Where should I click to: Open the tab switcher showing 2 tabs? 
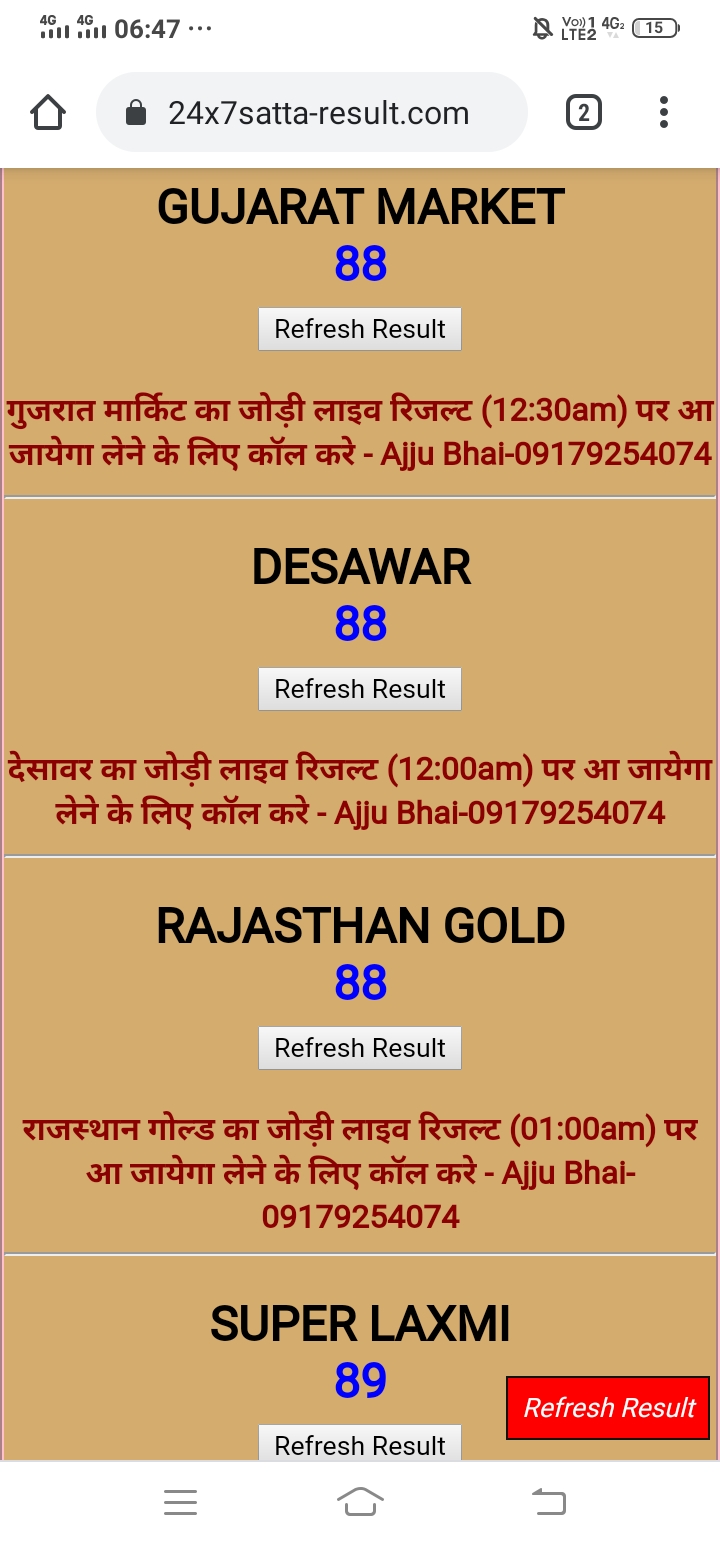(x=583, y=113)
